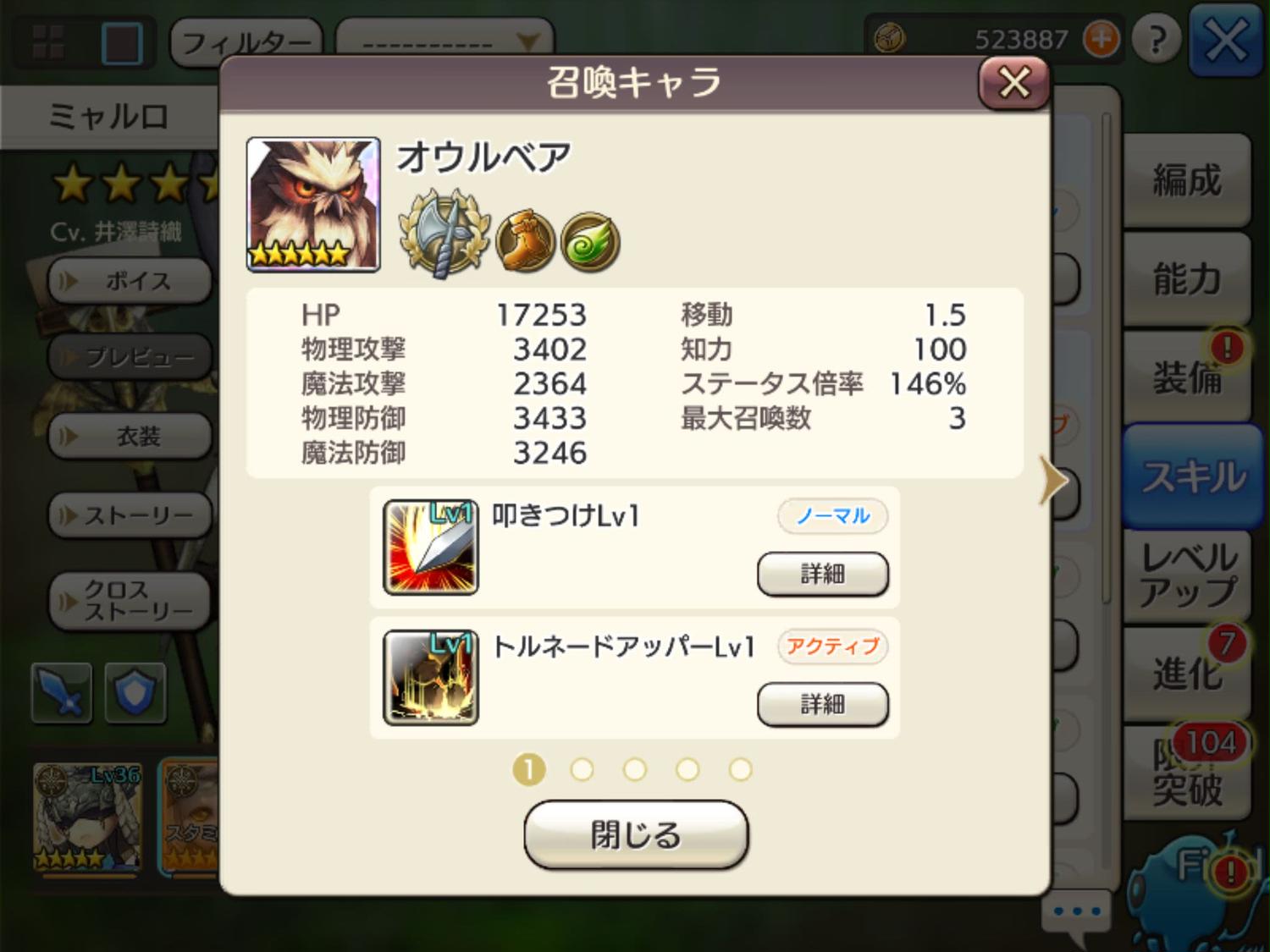The height and width of the screenshot is (952, 1270).
Task: Open the レベルアップ tab
Action: pyautogui.click(x=1186, y=575)
